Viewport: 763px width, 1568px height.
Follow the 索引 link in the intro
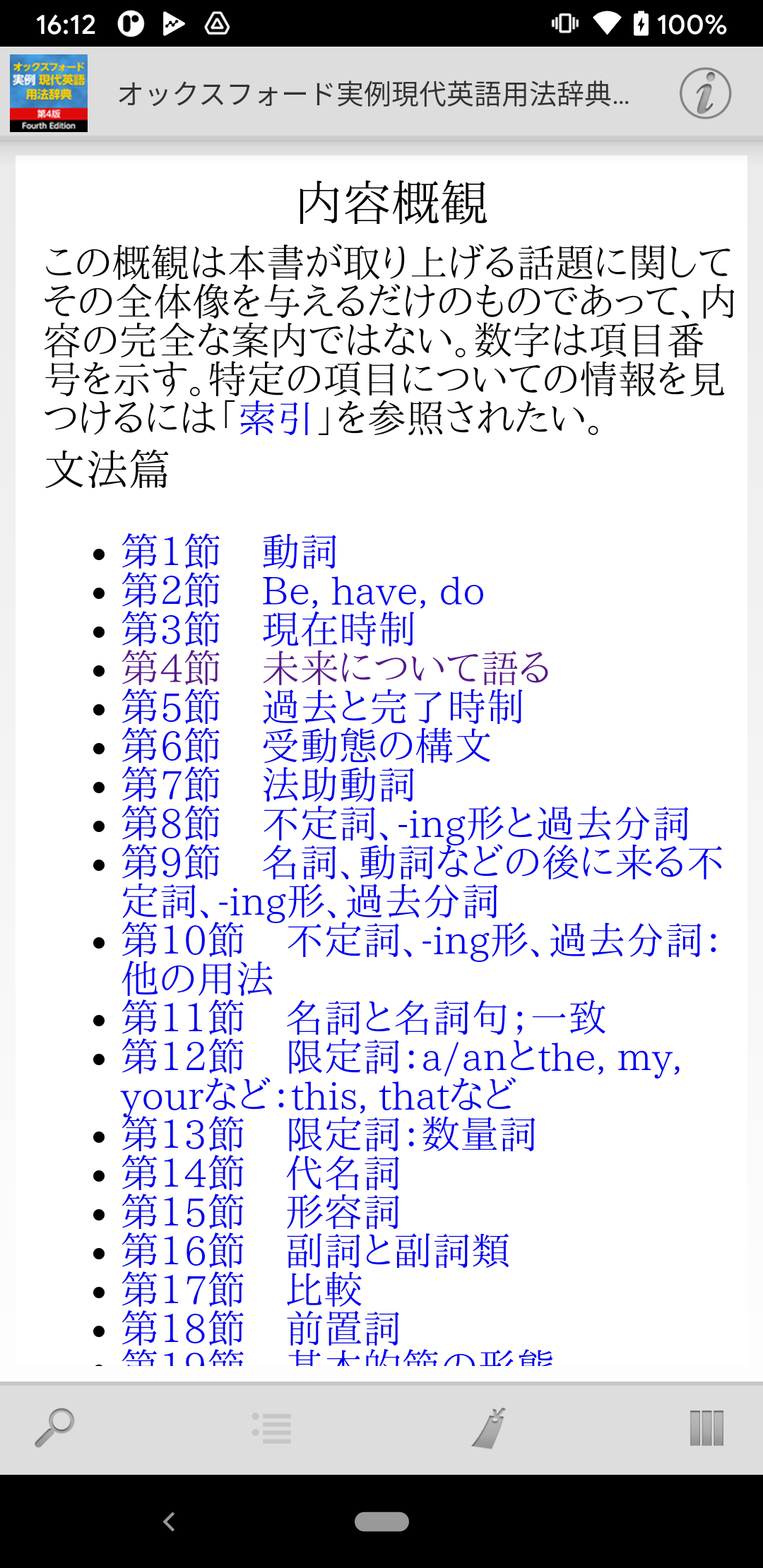[x=275, y=418]
